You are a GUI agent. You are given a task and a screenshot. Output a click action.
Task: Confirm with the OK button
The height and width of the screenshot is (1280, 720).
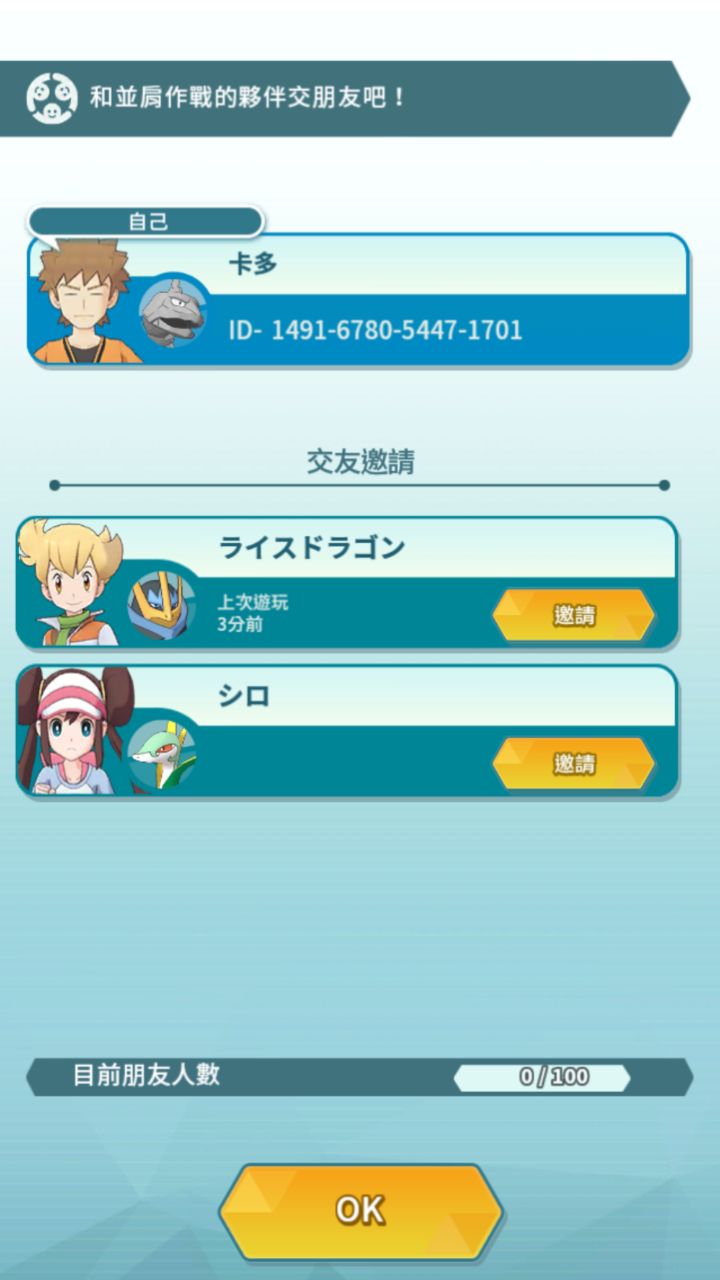(360, 1210)
